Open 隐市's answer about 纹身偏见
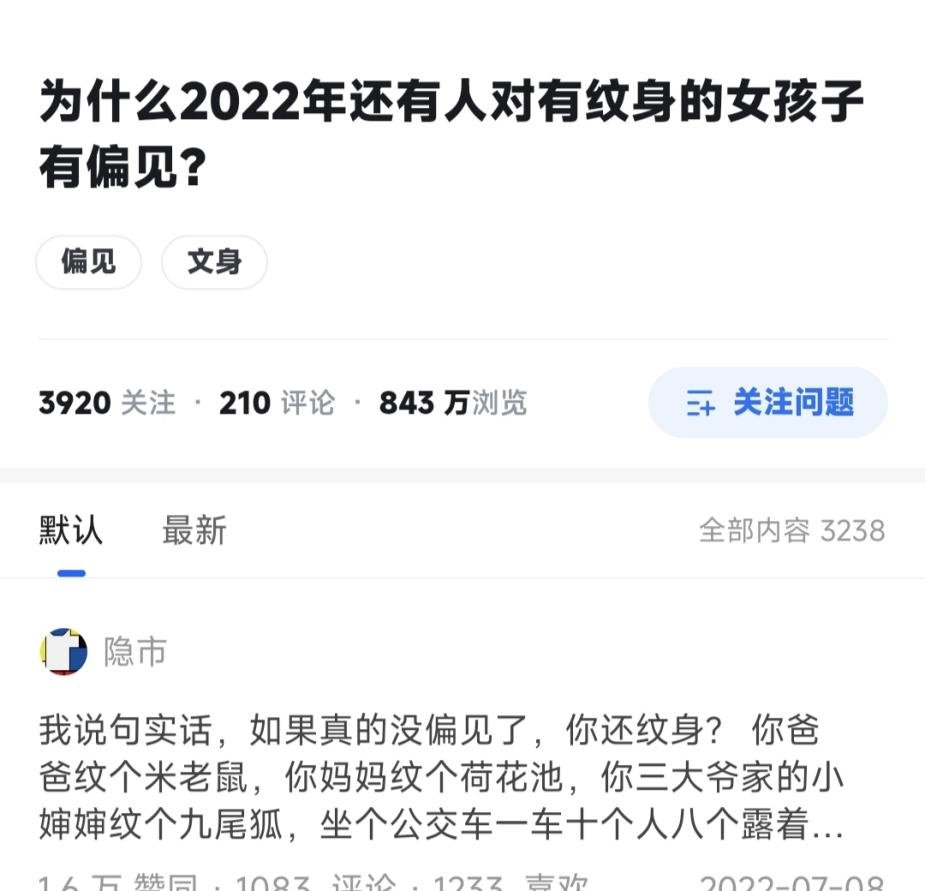 point(440,778)
